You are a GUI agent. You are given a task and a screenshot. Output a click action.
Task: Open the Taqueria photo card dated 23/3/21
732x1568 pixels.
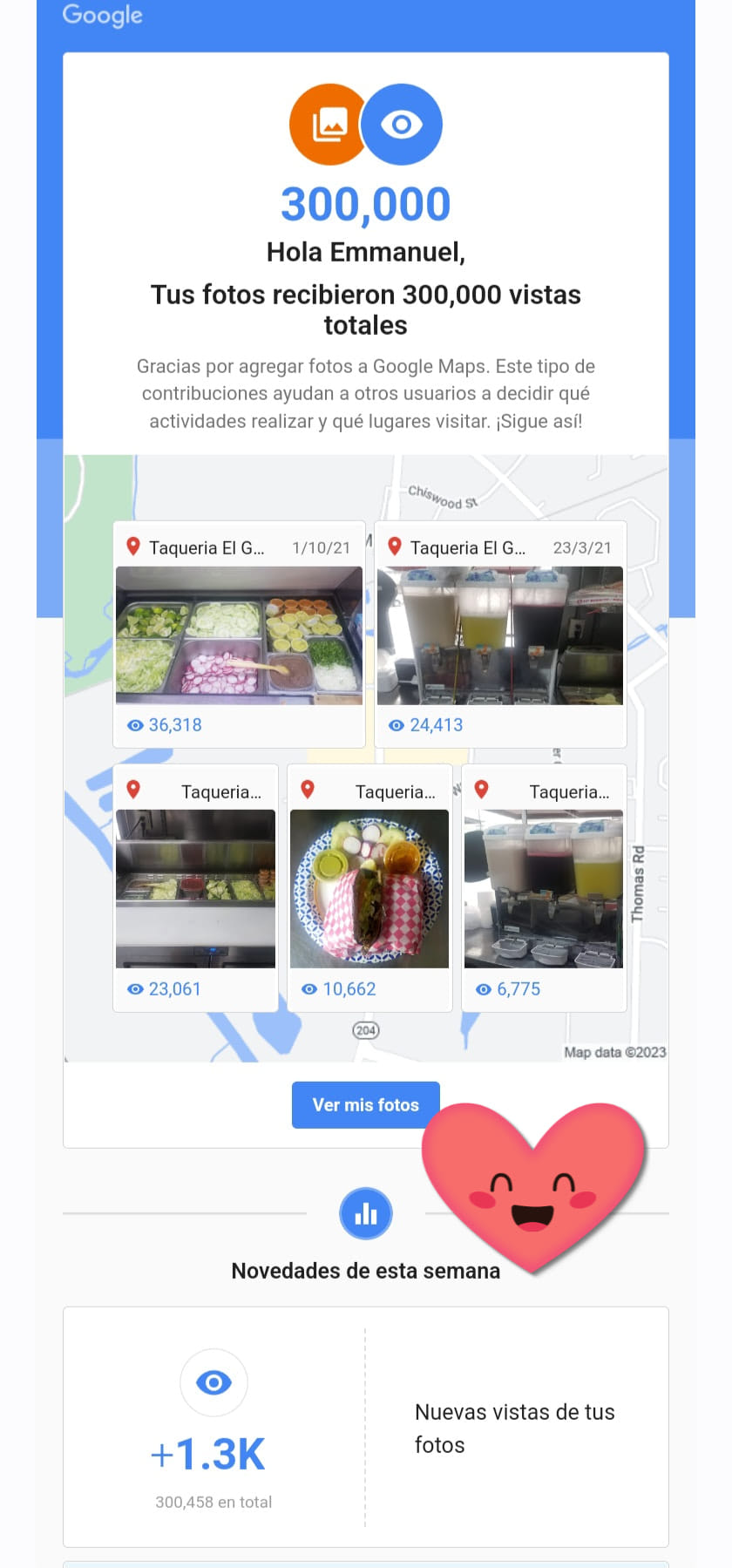click(500, 635)
